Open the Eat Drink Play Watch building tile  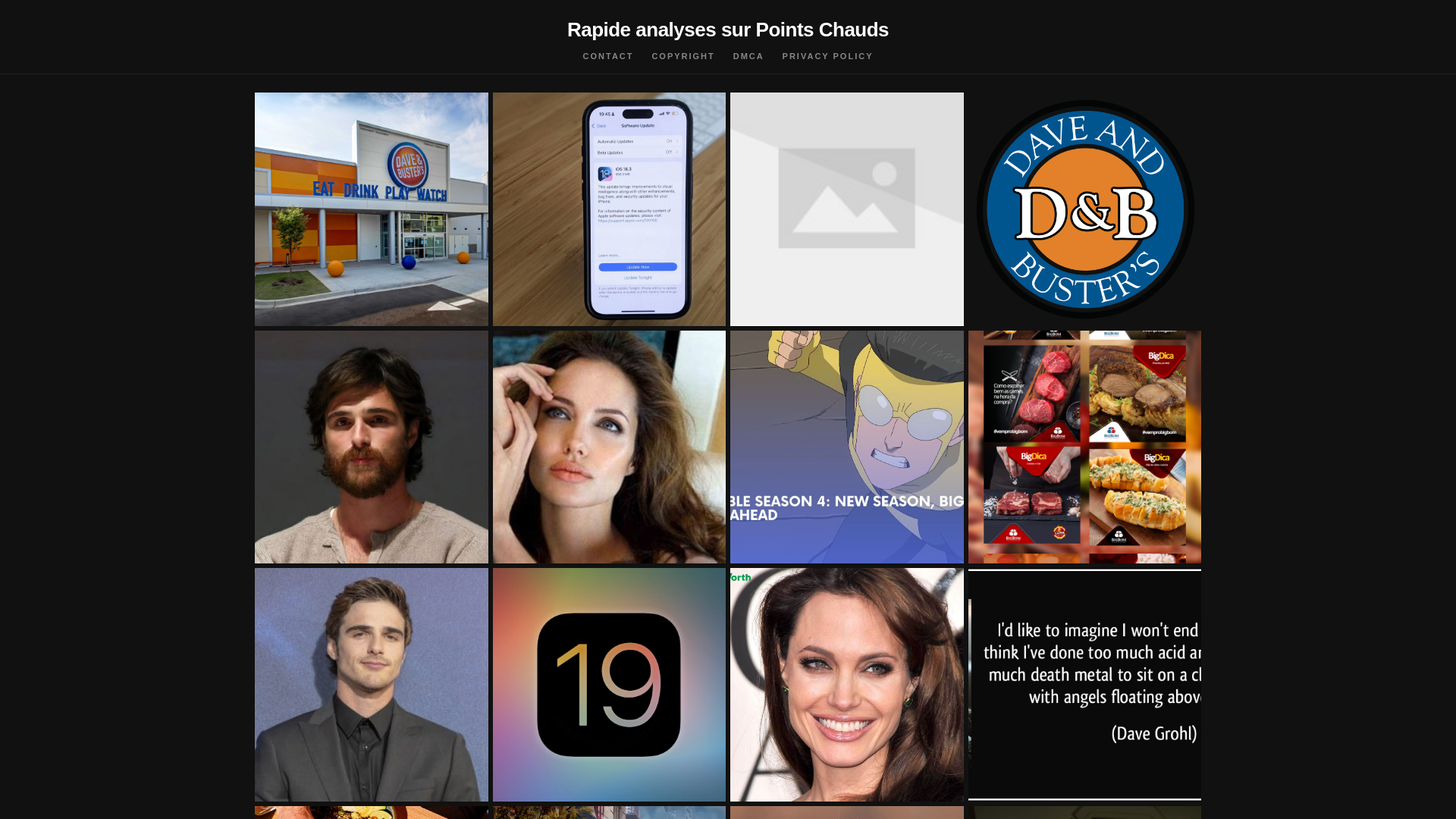click(371, 209)
